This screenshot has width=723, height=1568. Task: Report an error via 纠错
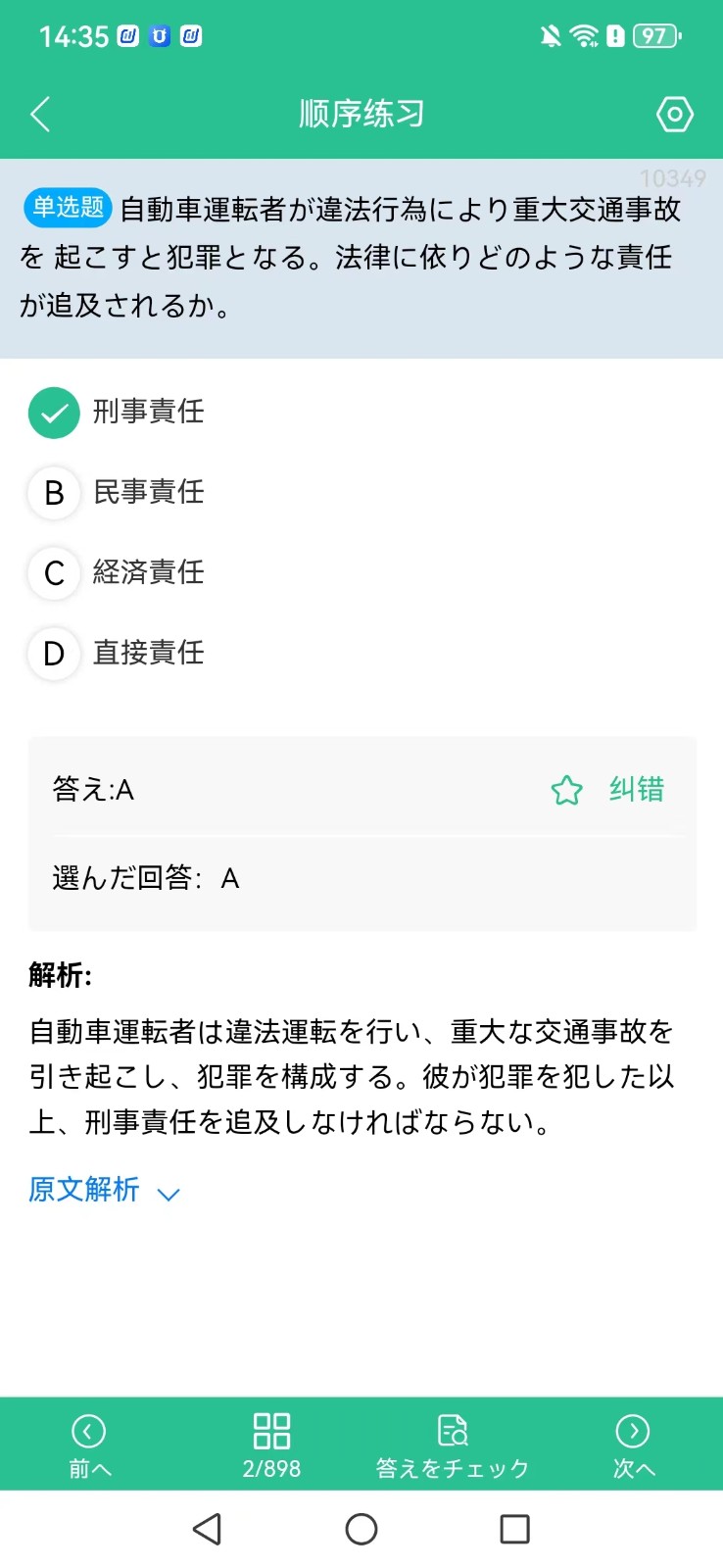click(x=638, y=790)
